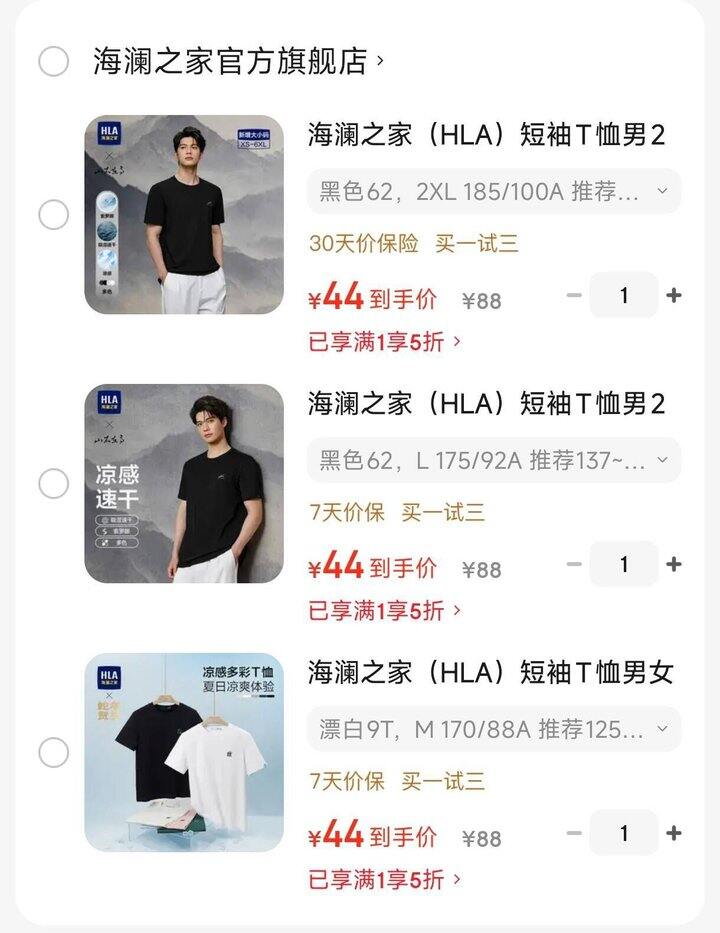
Task: Open SKU selector for 黑色62 L 175/92A
Action: [490, 461]
